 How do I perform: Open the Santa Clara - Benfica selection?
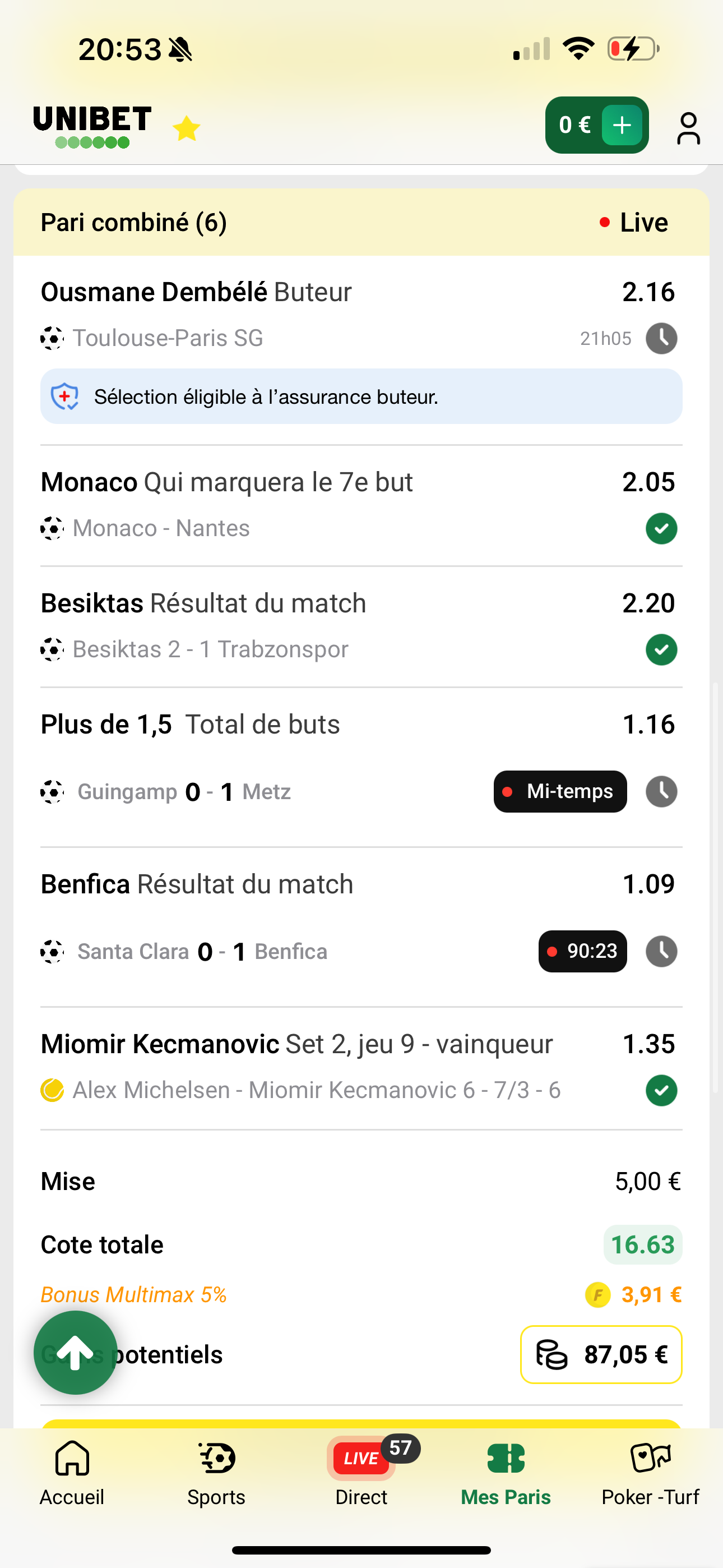(361, 927)
